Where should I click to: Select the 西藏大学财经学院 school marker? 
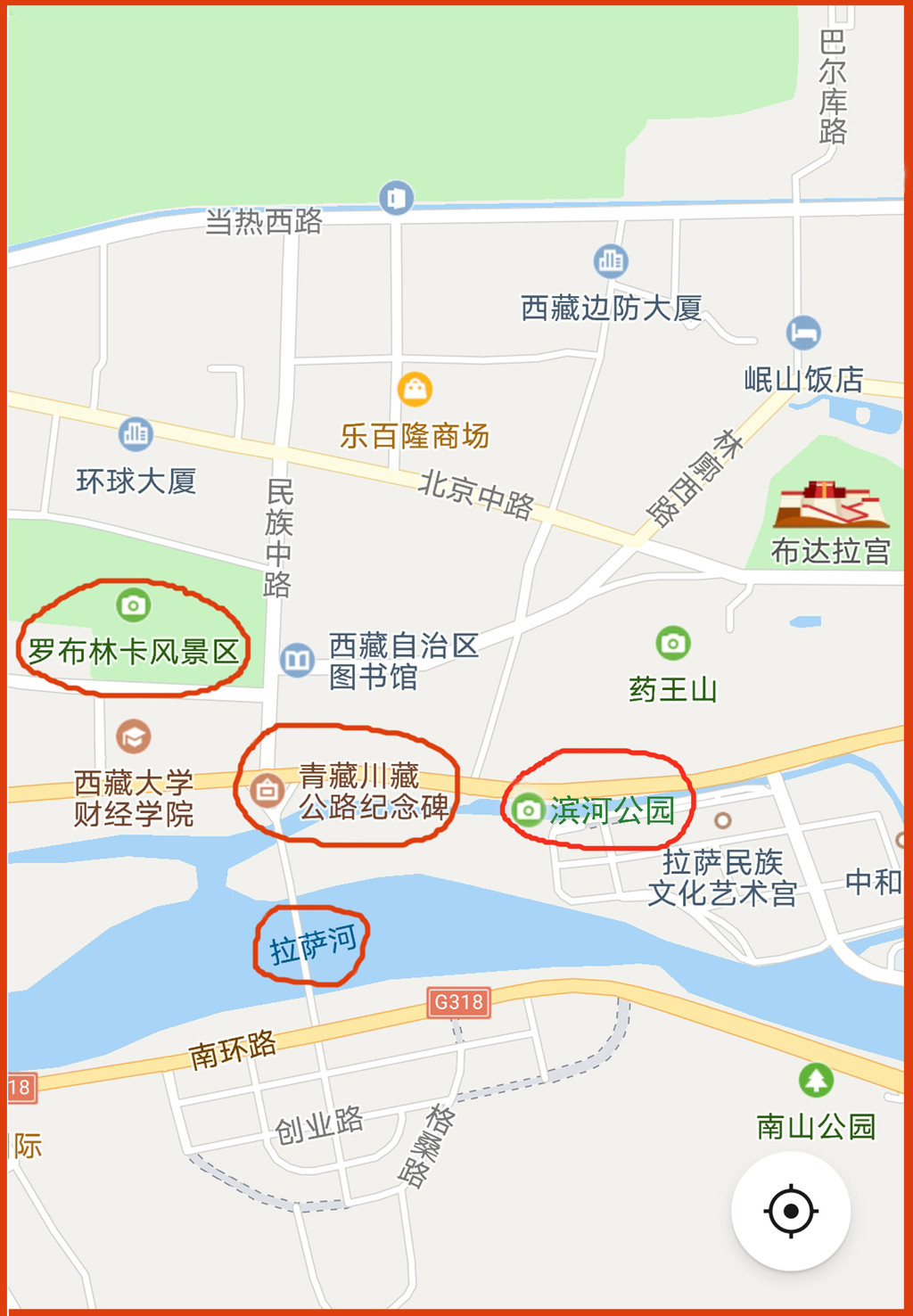click(x=134, y=736)
